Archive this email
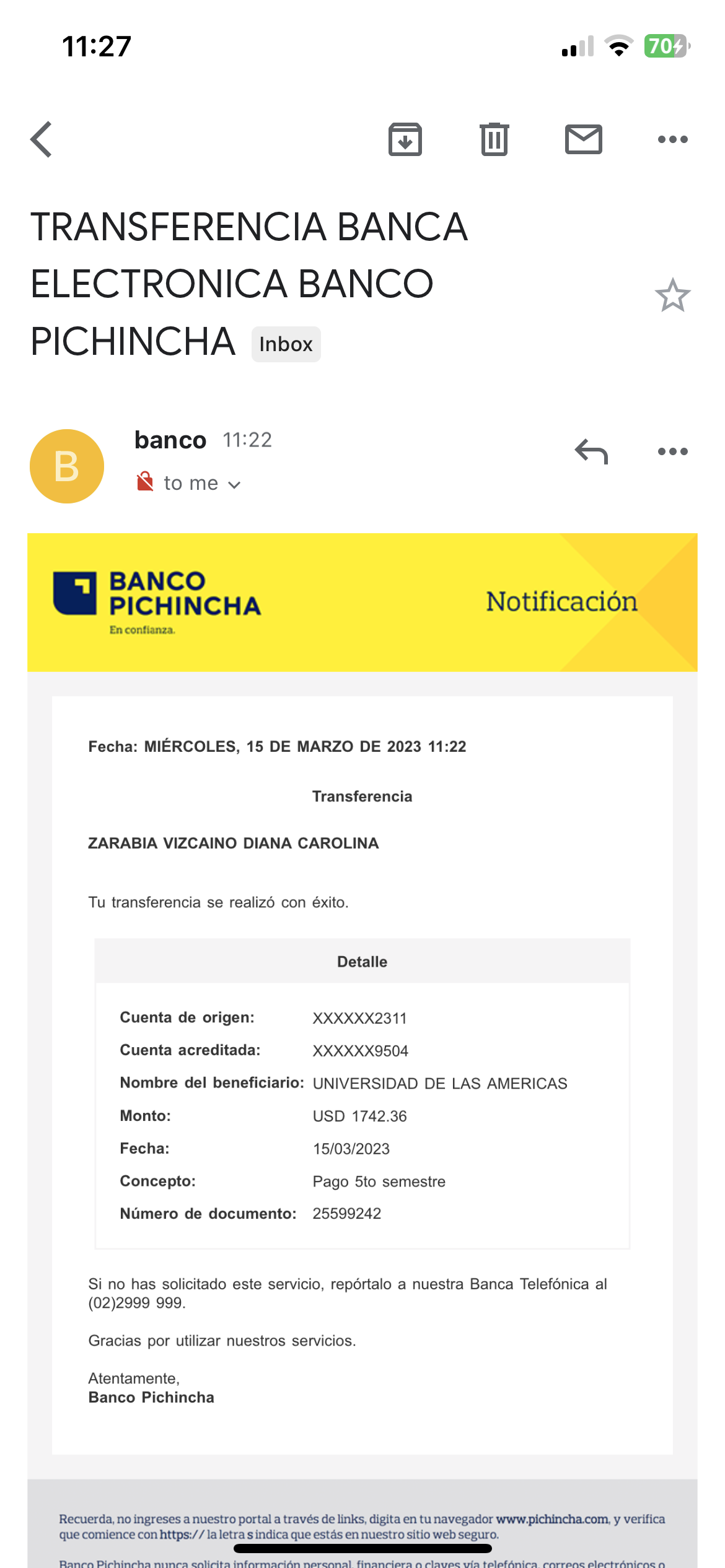Screen dimensions: 725x1568 point(405,139)
